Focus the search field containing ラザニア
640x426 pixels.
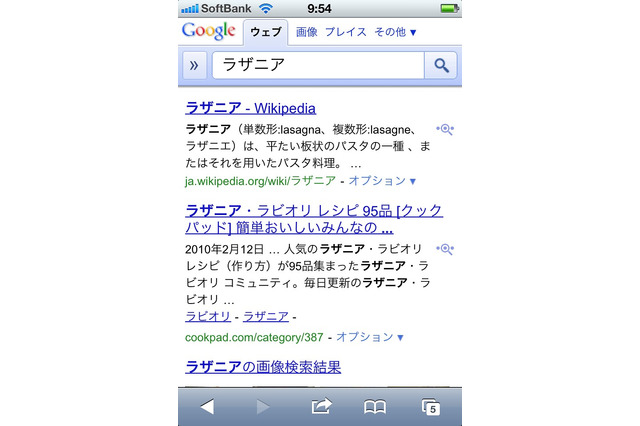(x=316, y=66)
